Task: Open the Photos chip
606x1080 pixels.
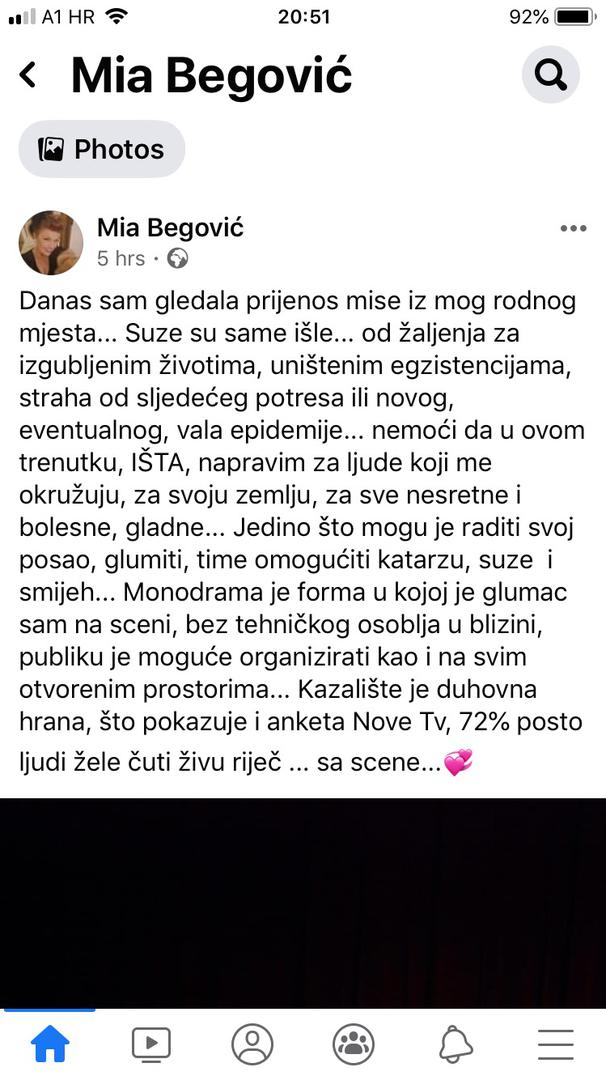Action: click(x=102, y=149)
